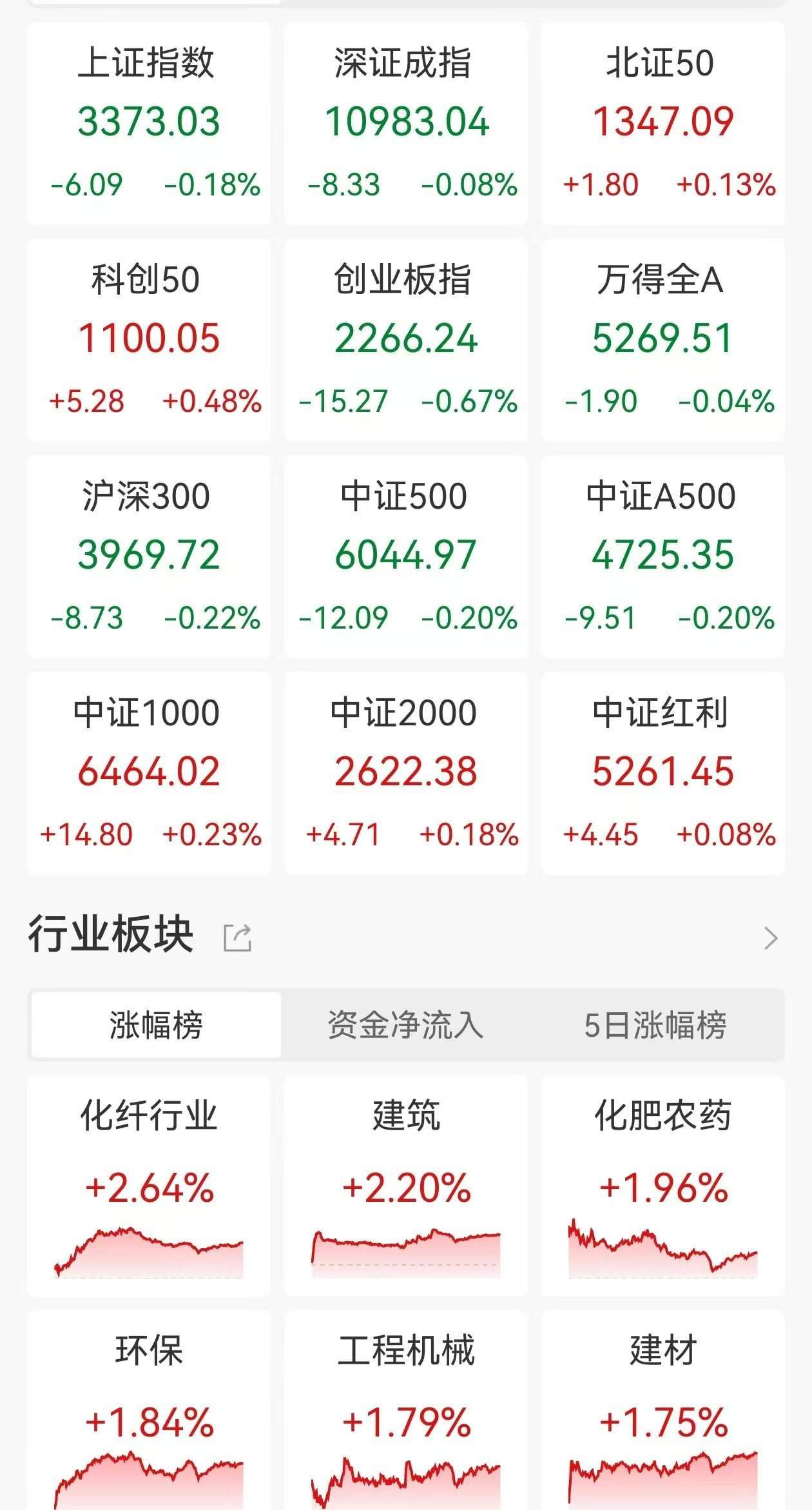812x1510 pixels.
Task: Open the 化纤行业 sector card
Action: (x=148, y=1185)
